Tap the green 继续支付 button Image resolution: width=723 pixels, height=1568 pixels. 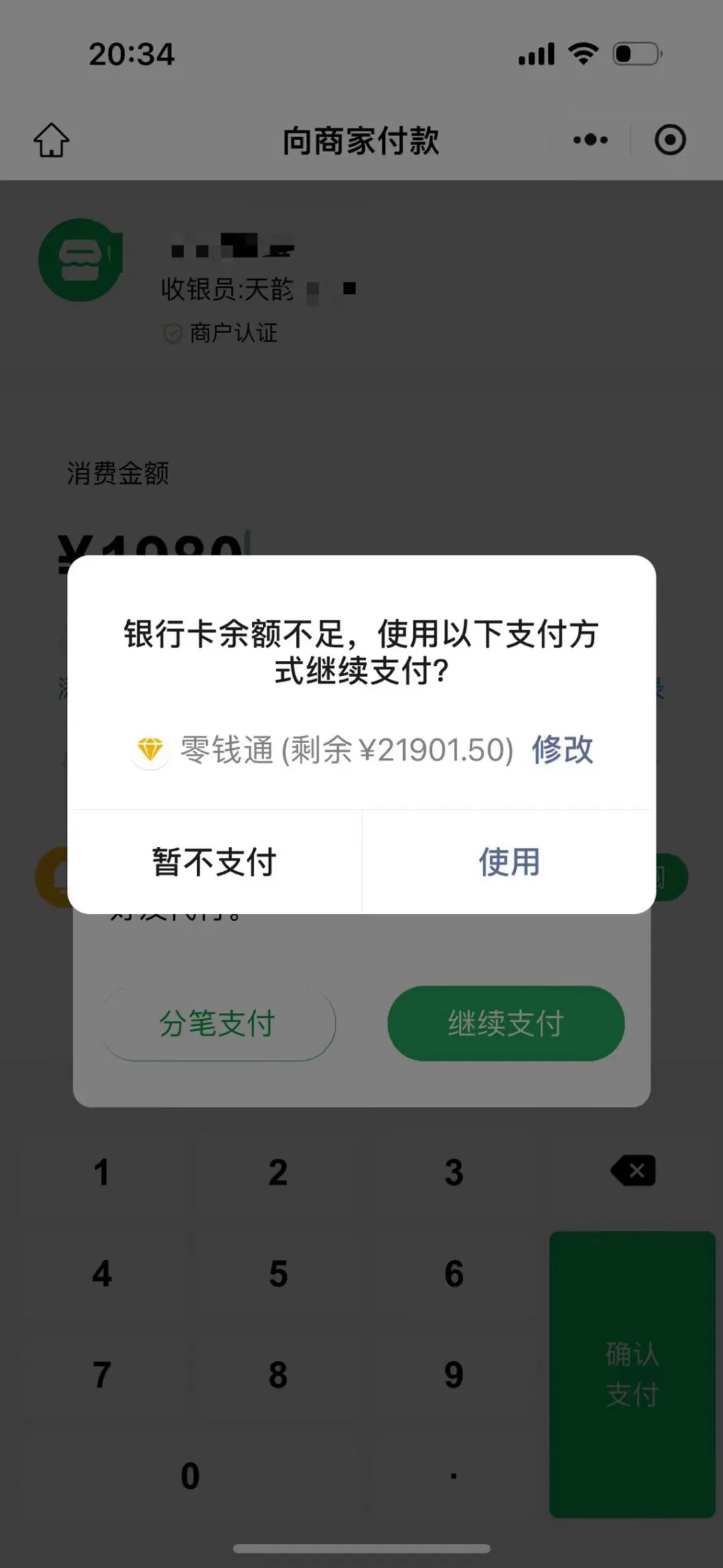(506, 1023)
